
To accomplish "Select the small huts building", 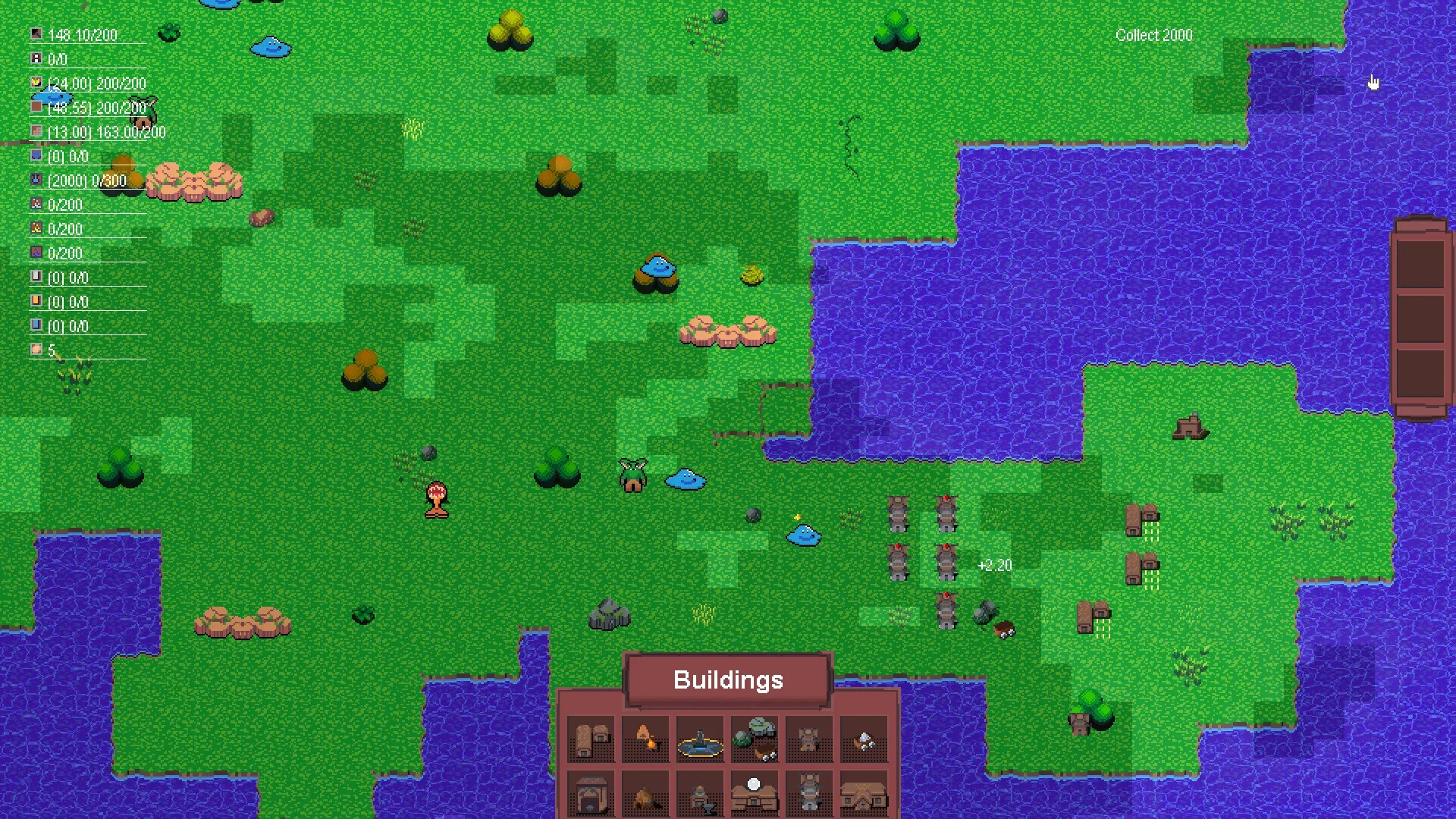I will click(591, 739).
